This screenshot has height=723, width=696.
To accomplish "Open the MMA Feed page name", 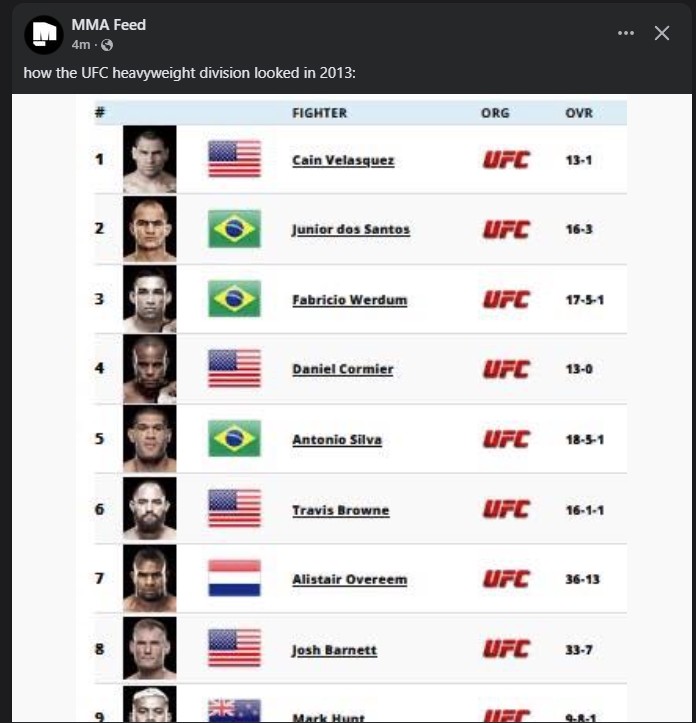I will click(x=108, y=25).
